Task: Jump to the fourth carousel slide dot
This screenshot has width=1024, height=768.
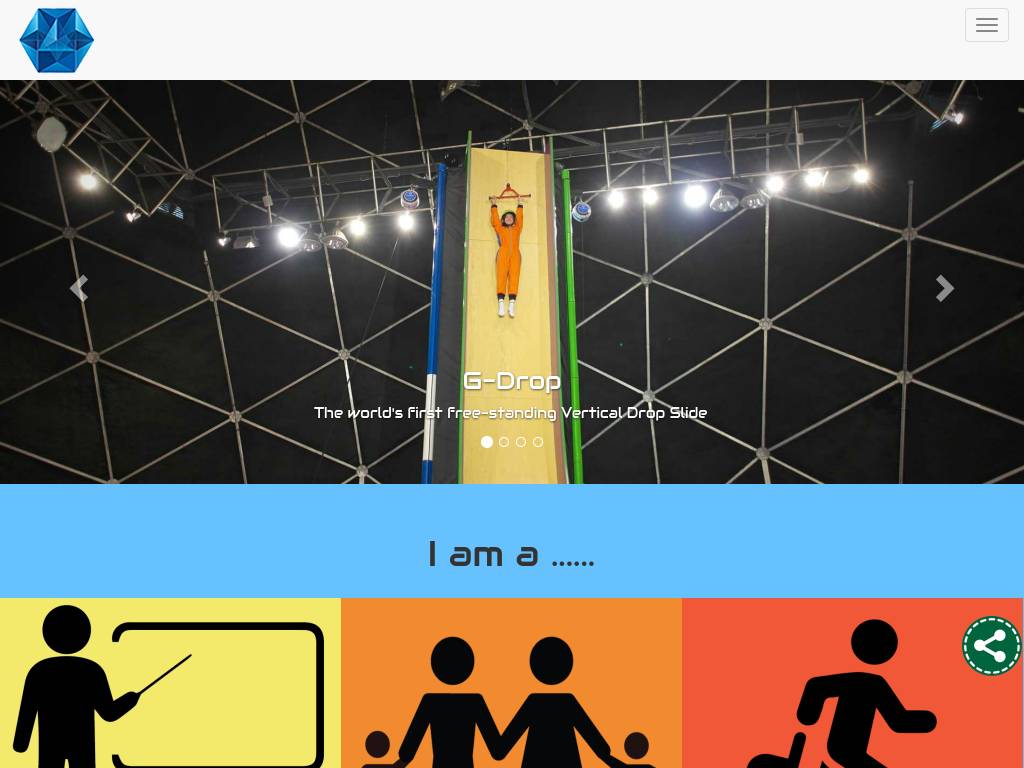Action: 538,442
